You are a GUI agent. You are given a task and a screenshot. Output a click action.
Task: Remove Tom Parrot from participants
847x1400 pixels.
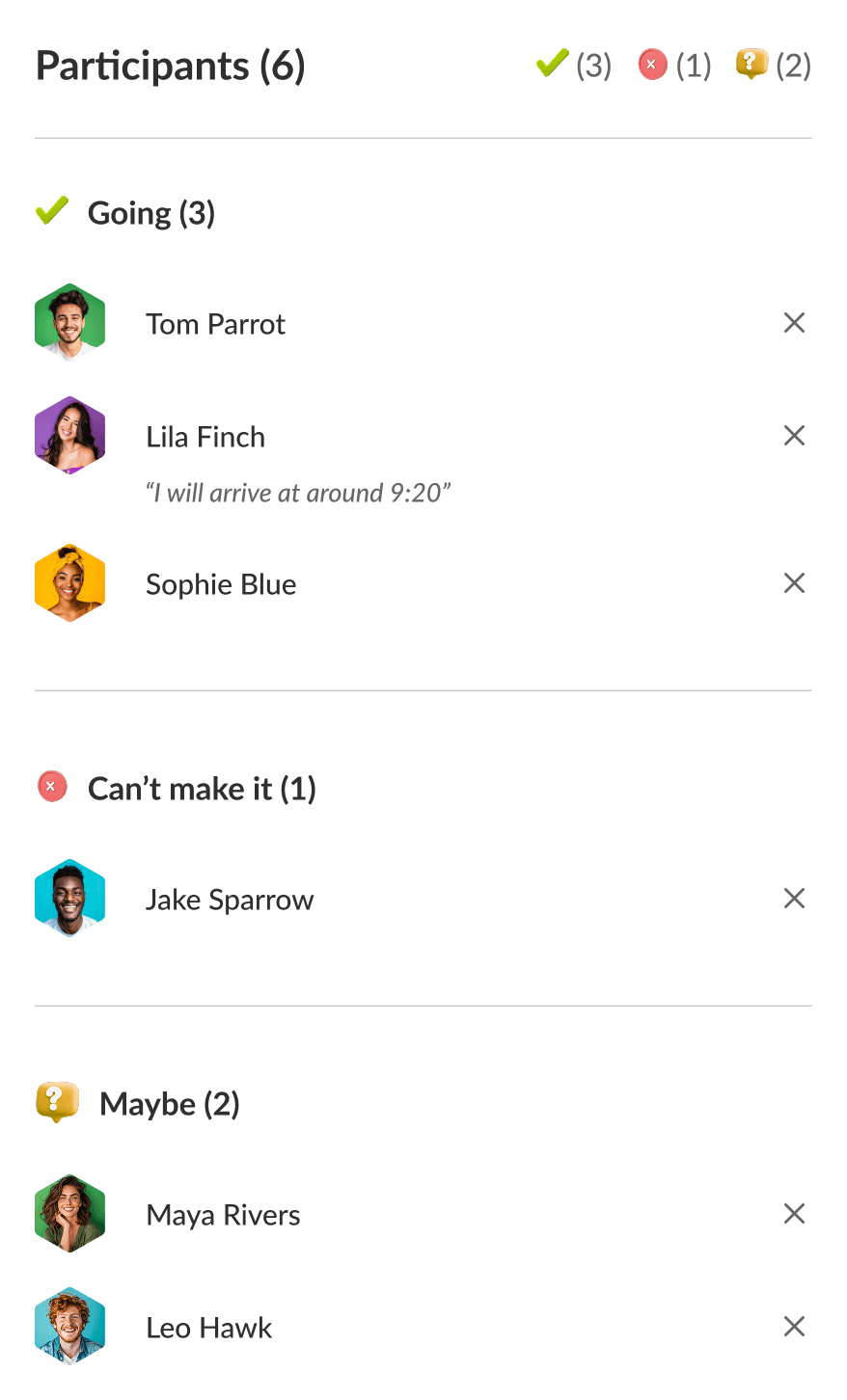point(794,323)
